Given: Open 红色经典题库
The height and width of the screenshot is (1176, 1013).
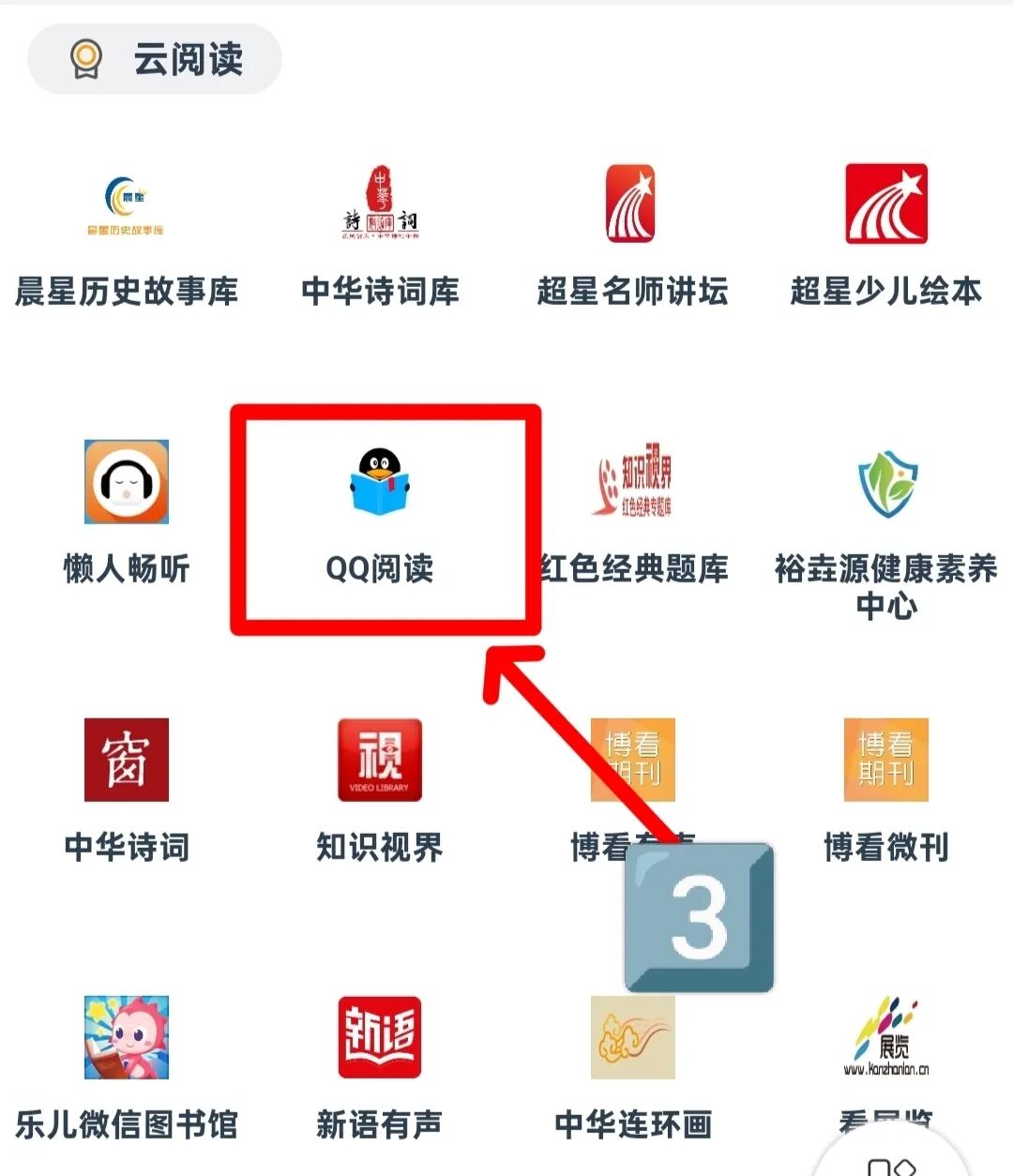Looking at the screenshot, I should tap(632, 482).
